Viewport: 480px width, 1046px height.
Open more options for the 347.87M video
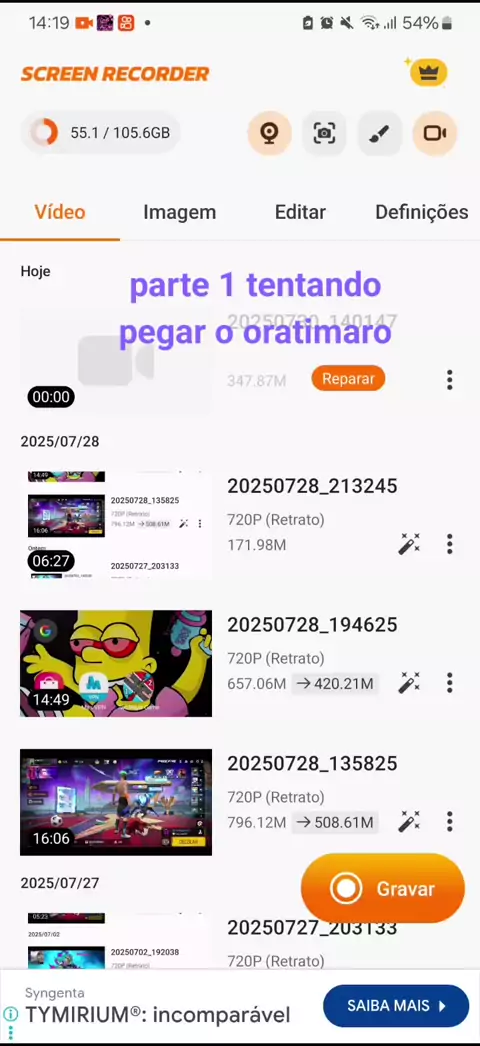pyautogui.click(x=450, y=380)
